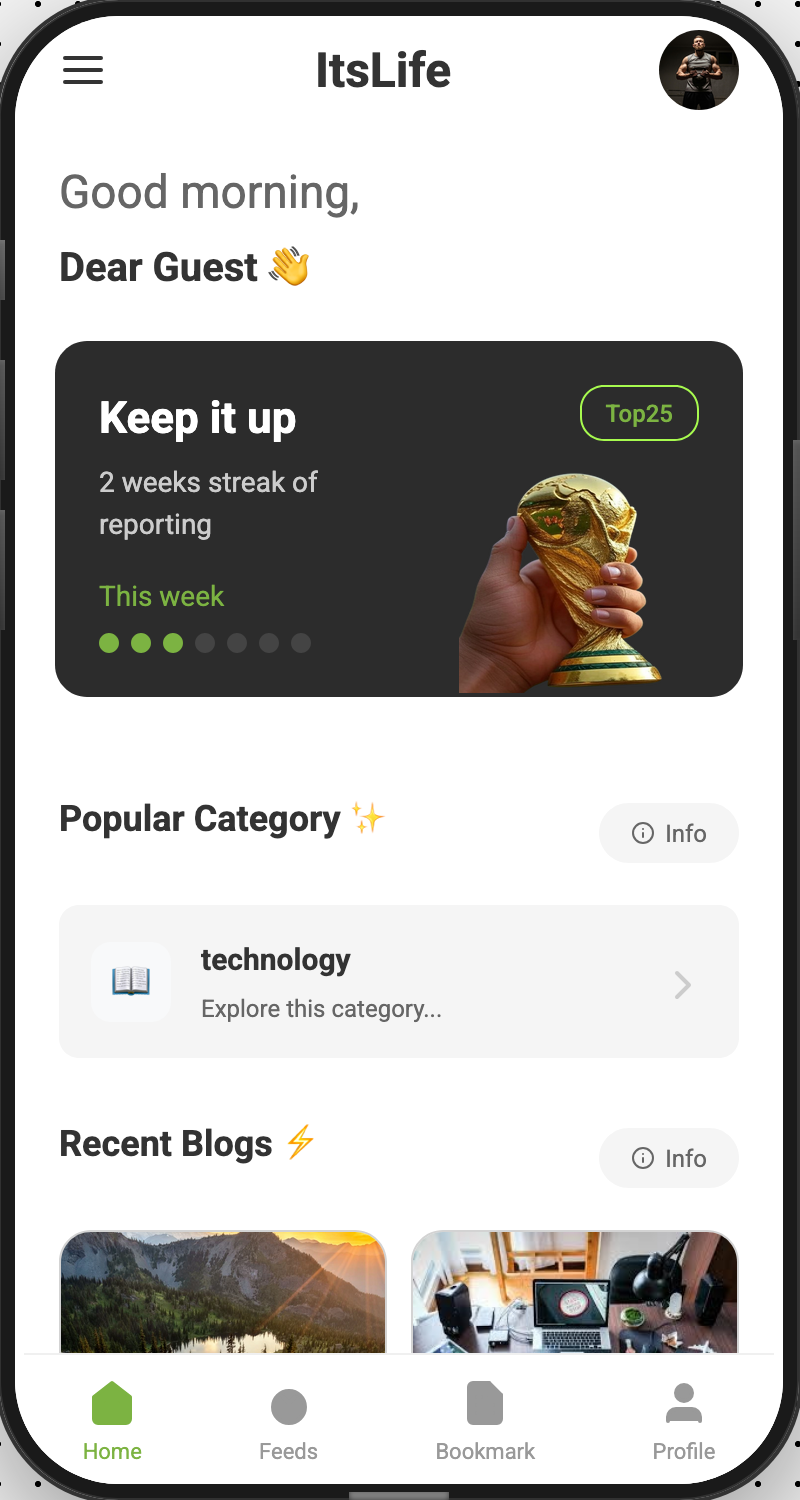This screenshot has height=1500, width=800.
Task: Switch to the Feeds tab
Action: 288,1422
